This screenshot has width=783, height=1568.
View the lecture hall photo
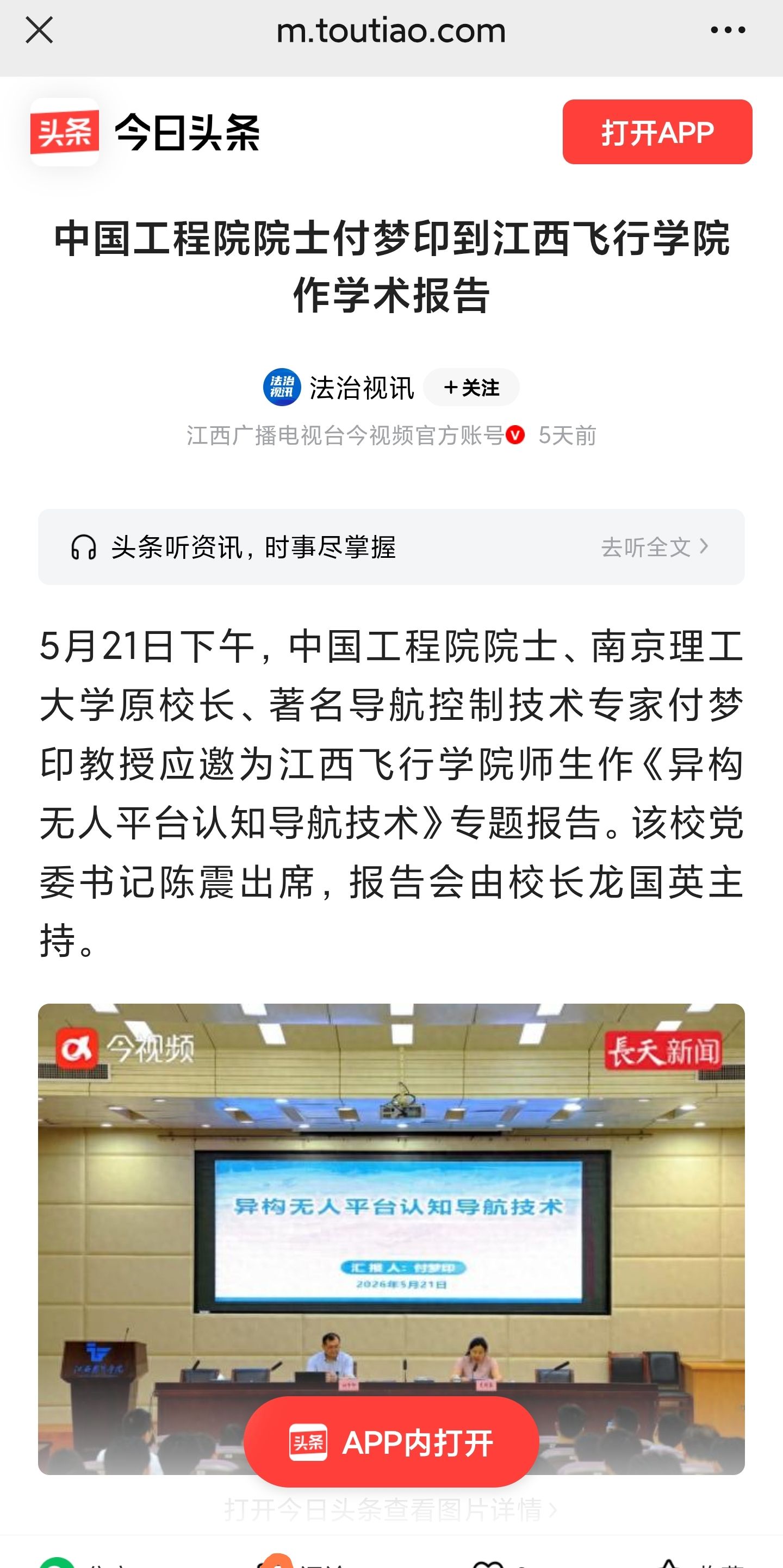tap(391, 1238)
